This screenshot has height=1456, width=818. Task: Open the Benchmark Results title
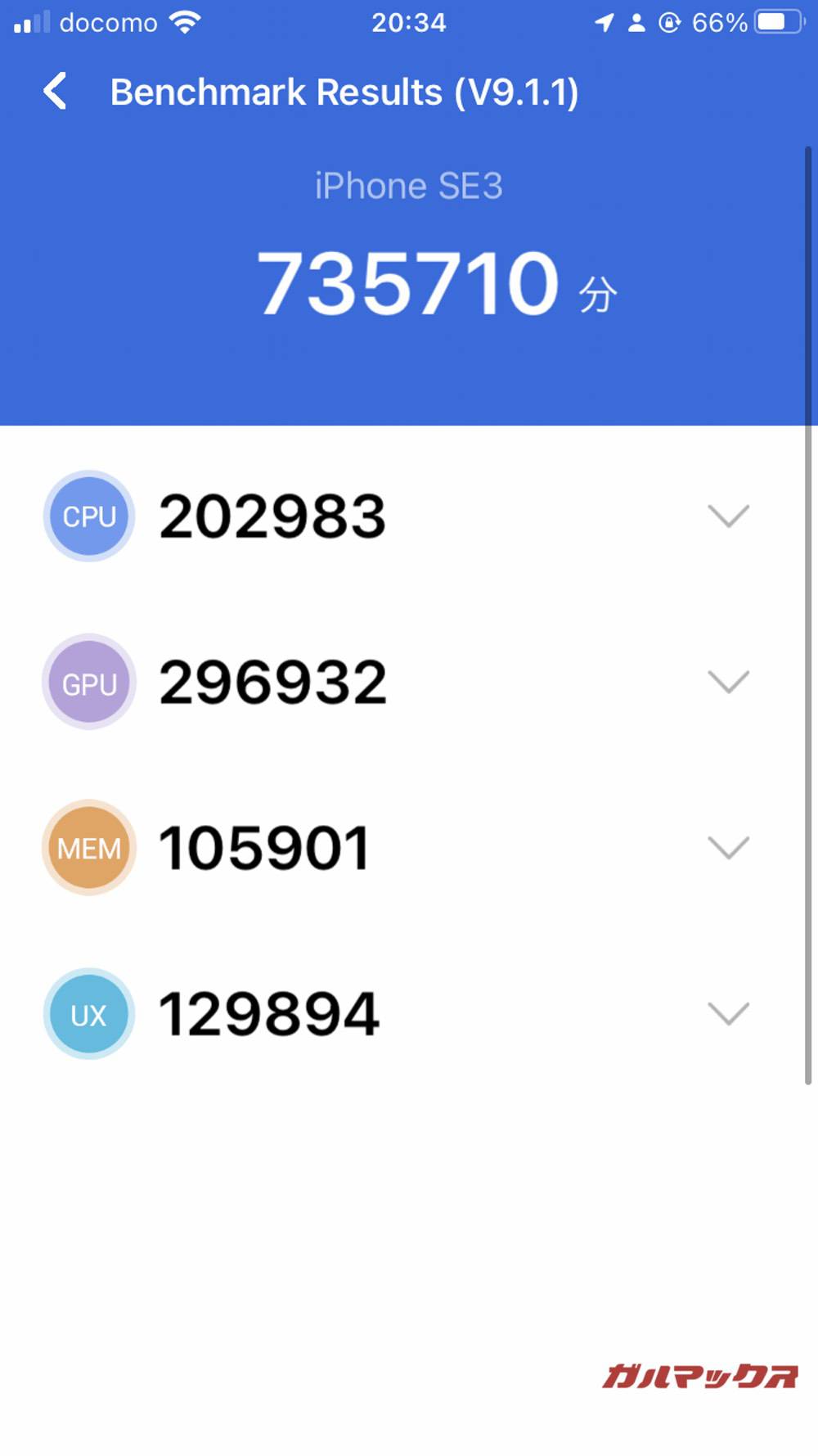[345, 91]
